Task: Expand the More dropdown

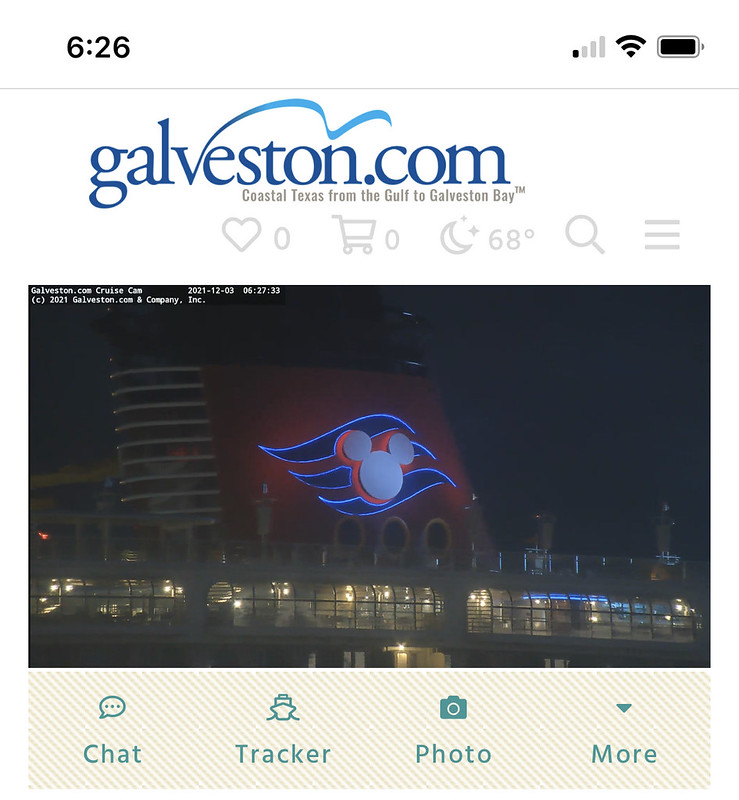Action: click(x=624, y=731)
